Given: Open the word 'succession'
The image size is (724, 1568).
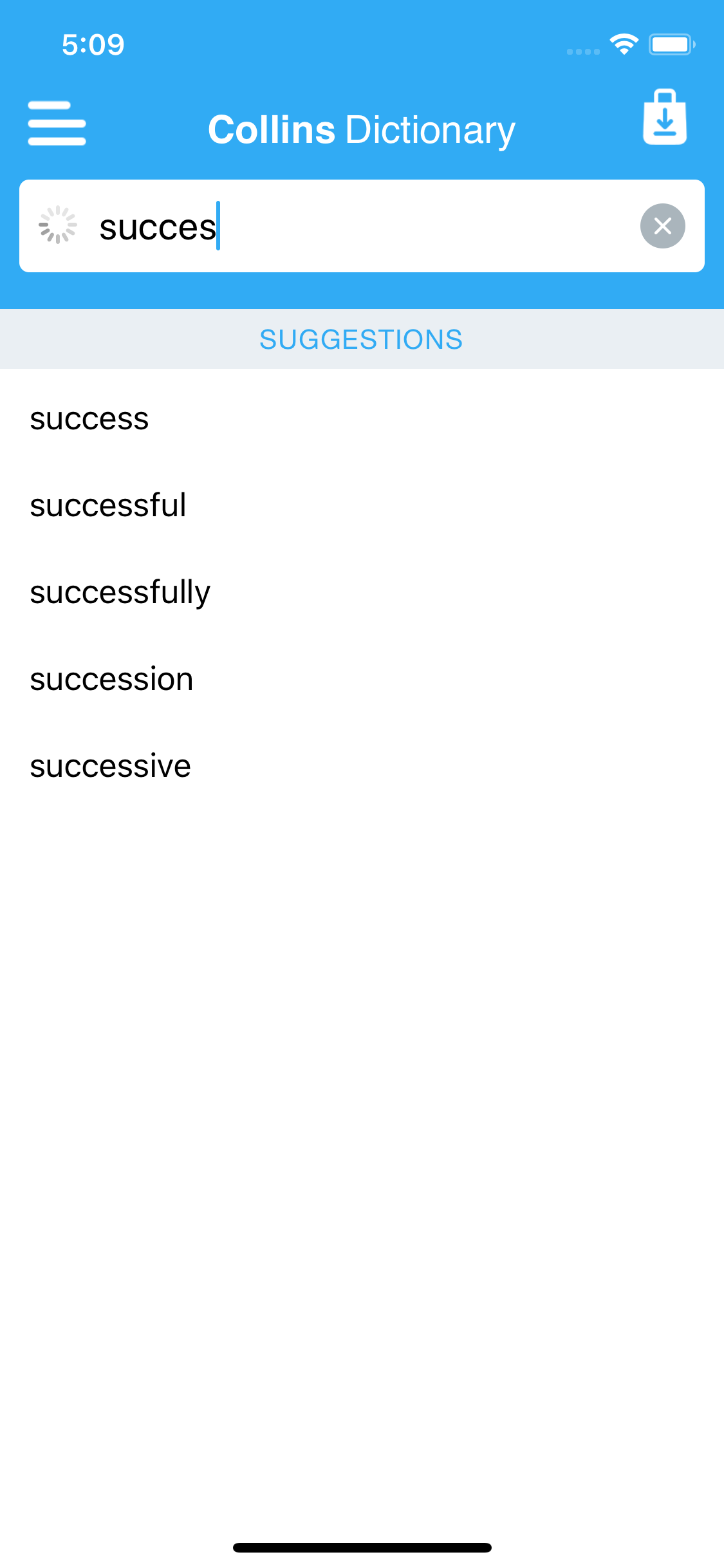Looking at the screenshot, I should [x=111, y=679].
